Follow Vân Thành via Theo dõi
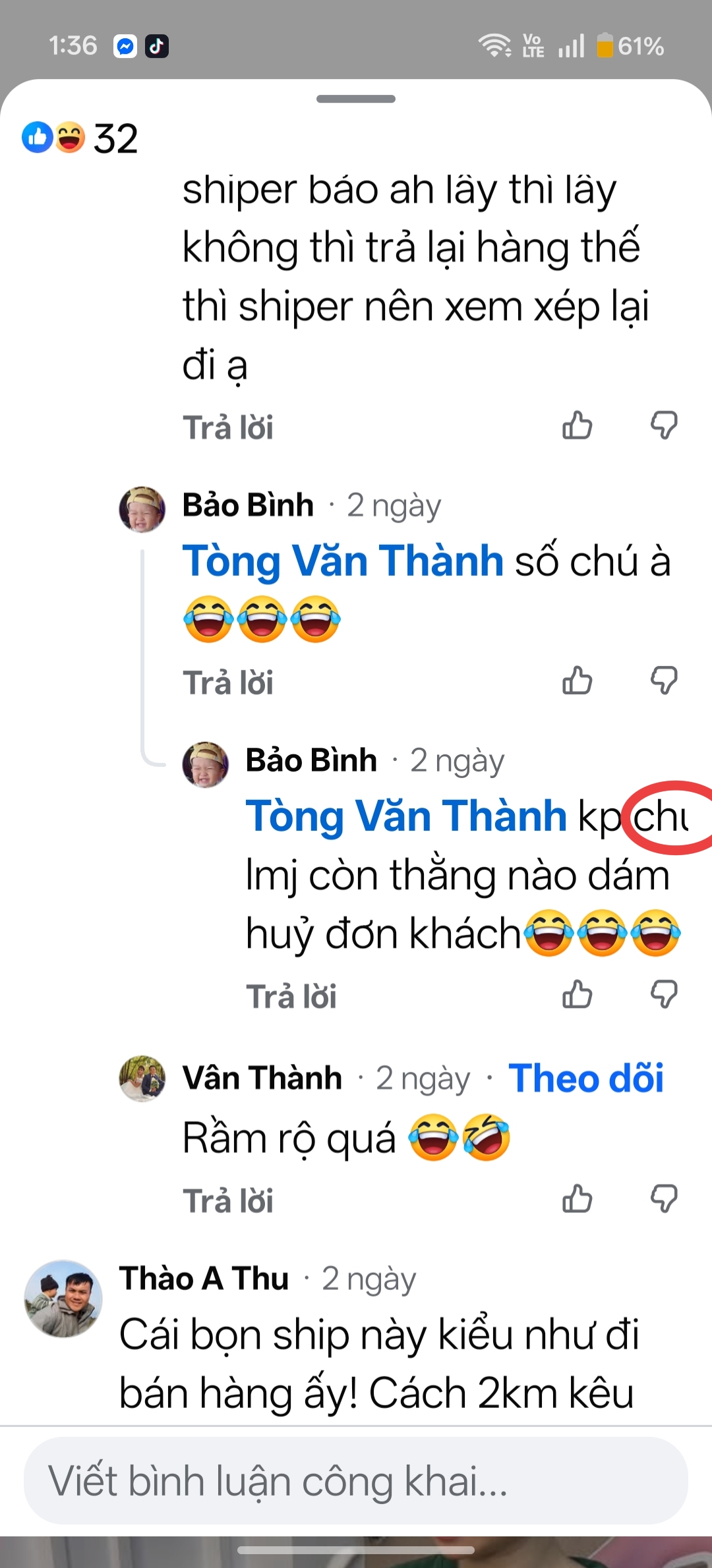The width and height of the screenshot is (712, 1568). pos(585,1078)
